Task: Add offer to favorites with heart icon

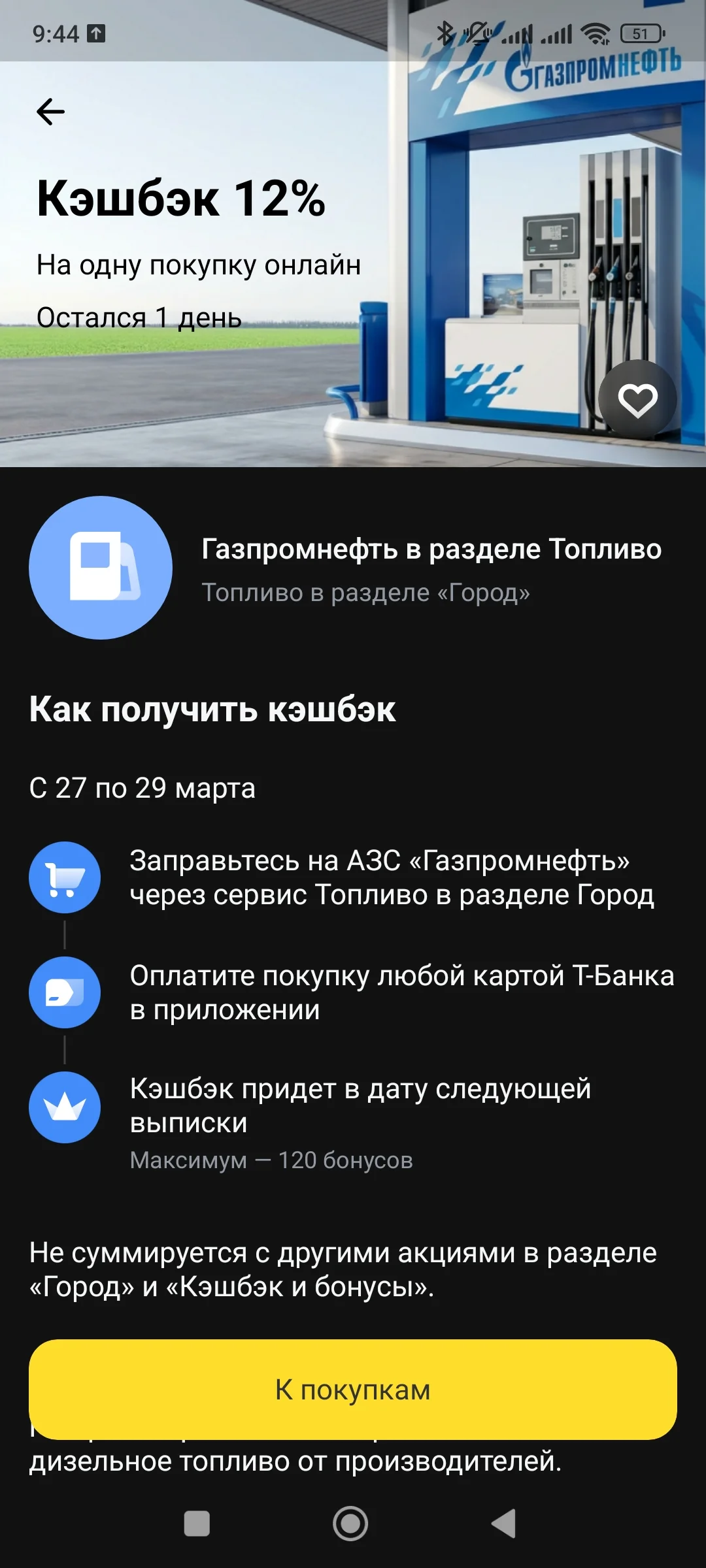Action: [637, 399]
